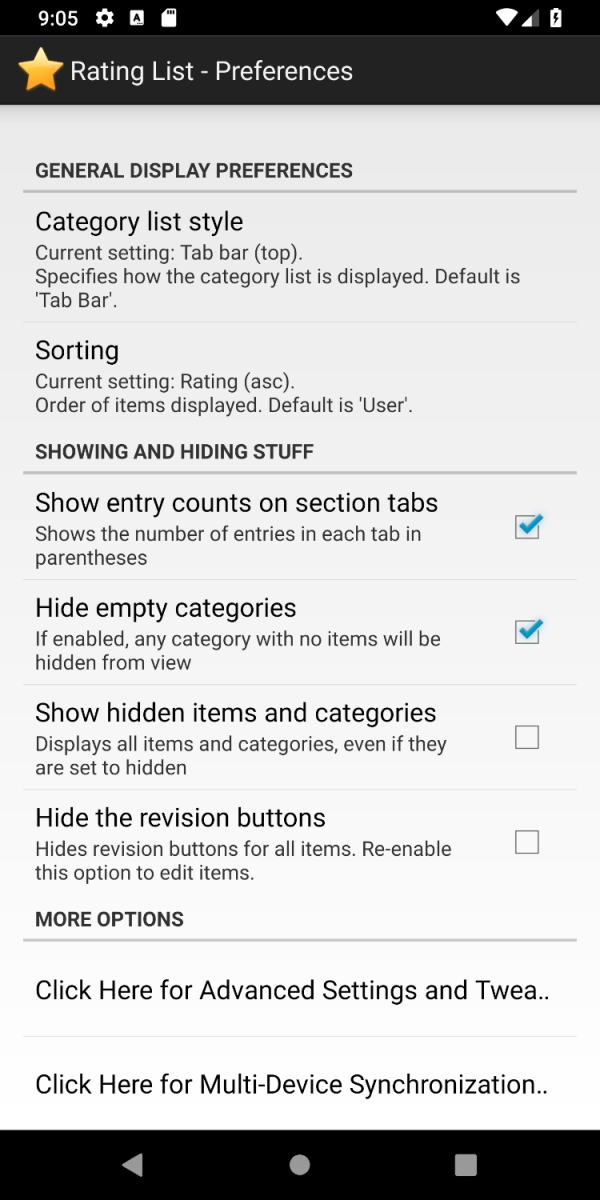This screenshot has height=1200, width=600.
Task: Tap the system home button
Action: (299, 1164)
